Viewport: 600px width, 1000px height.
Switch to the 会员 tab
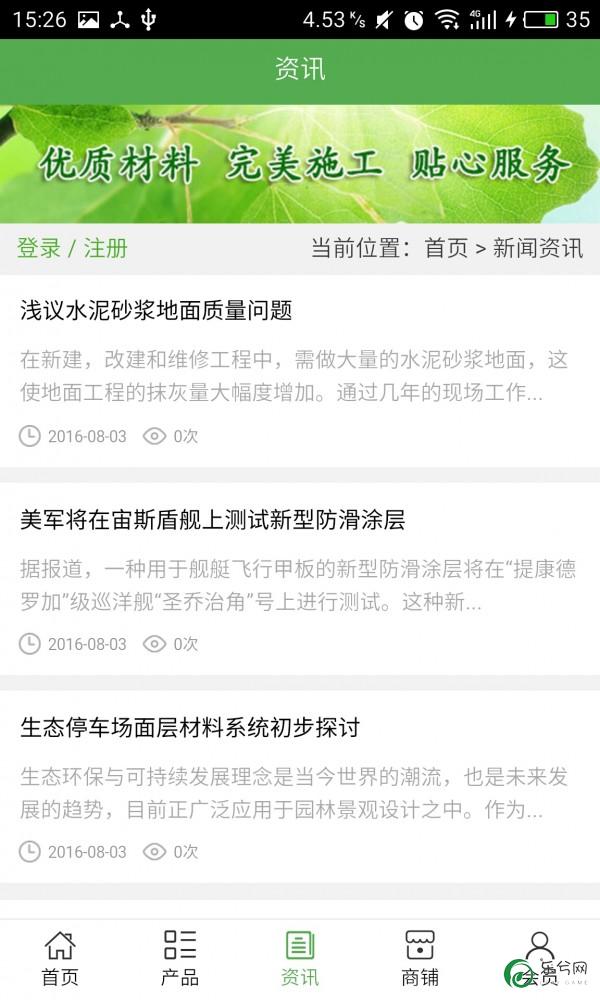(x=540, y=958)
